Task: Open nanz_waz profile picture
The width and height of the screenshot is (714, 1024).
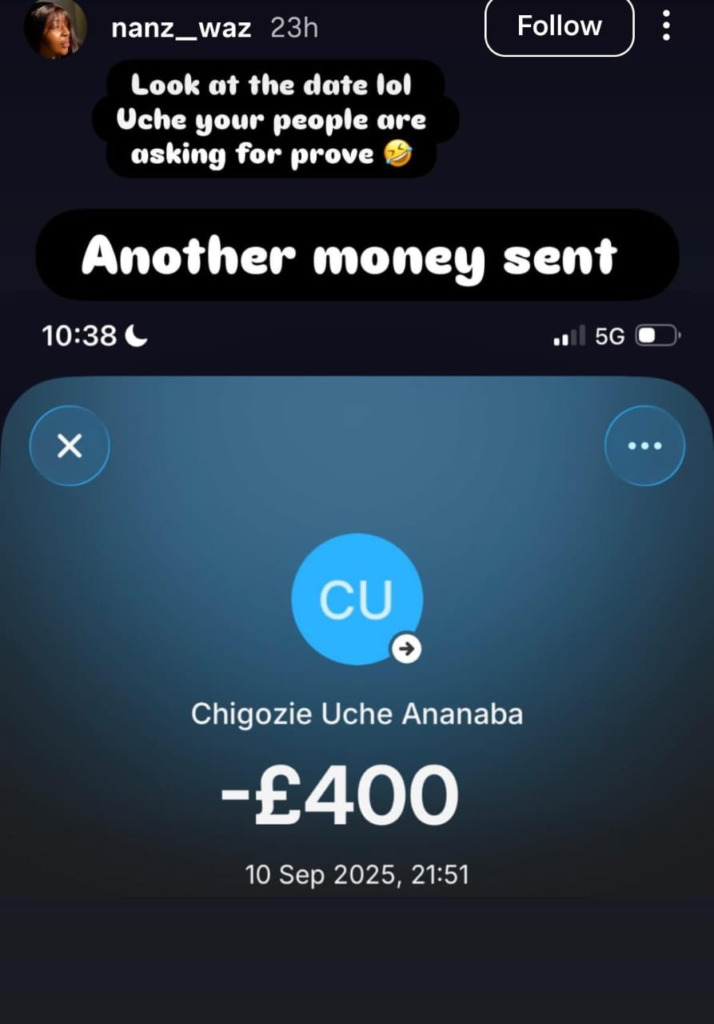Action: 56,27
